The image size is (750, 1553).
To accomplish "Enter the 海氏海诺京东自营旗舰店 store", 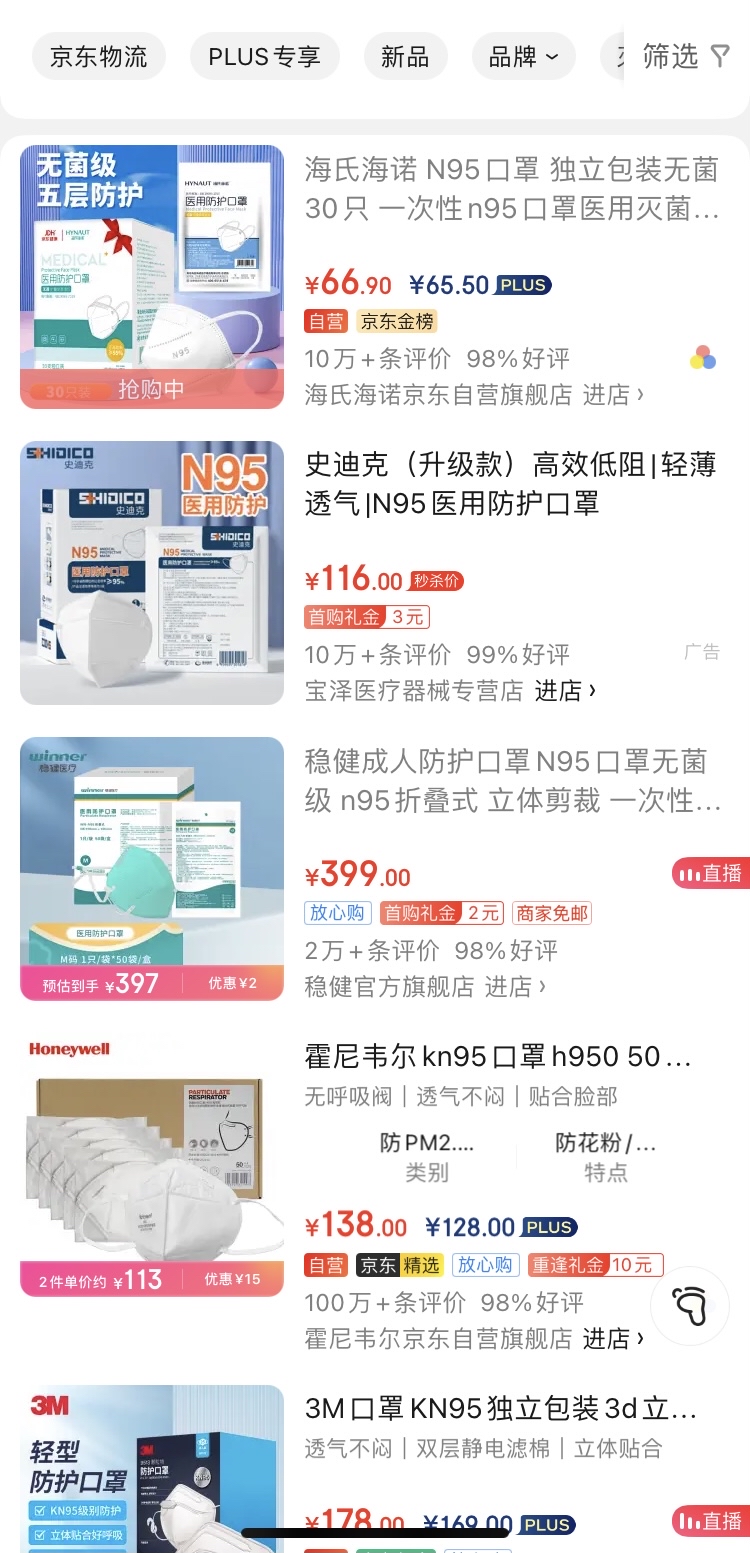I will coord(475,395).
